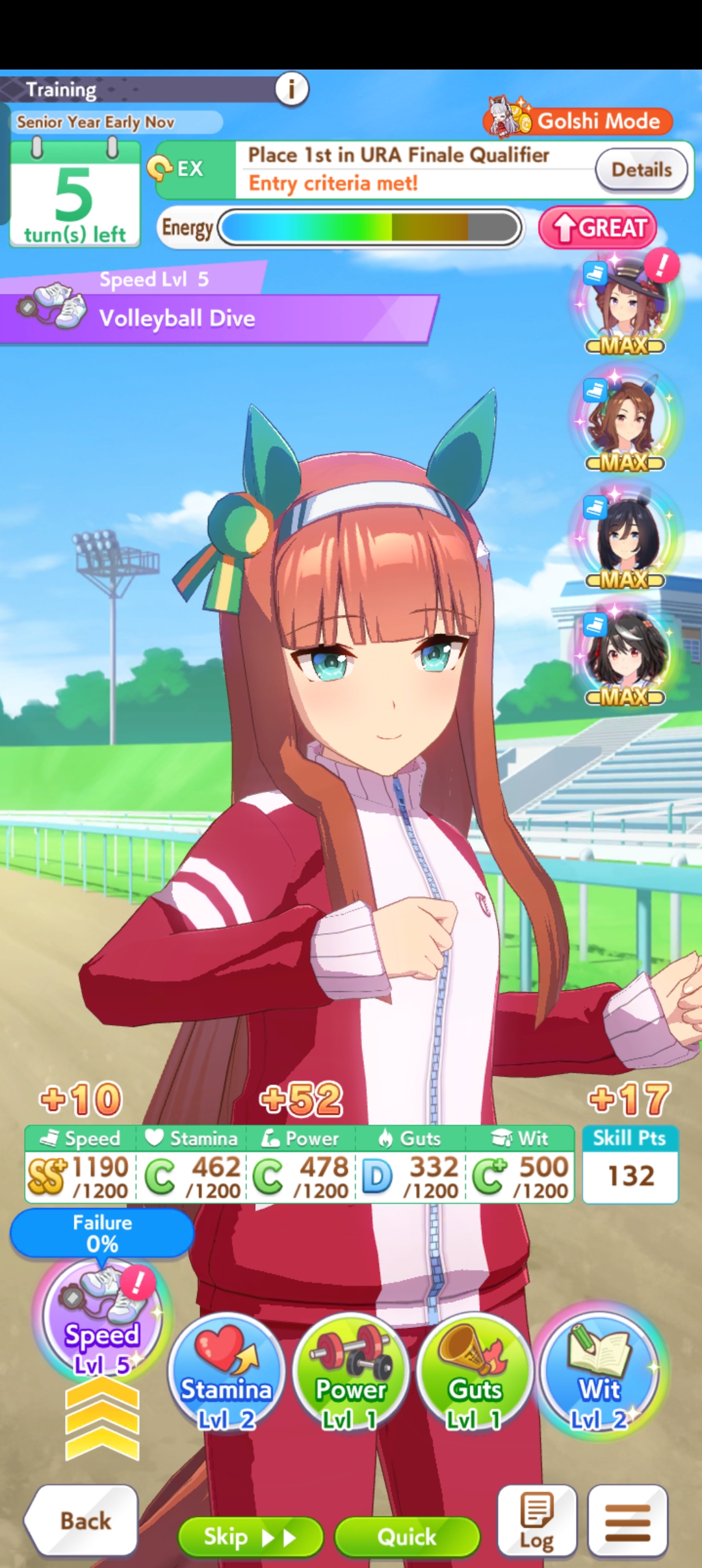Viewport: 702px width, 1568px height.
Task: Open the Log
Action: click(537, 1521)
